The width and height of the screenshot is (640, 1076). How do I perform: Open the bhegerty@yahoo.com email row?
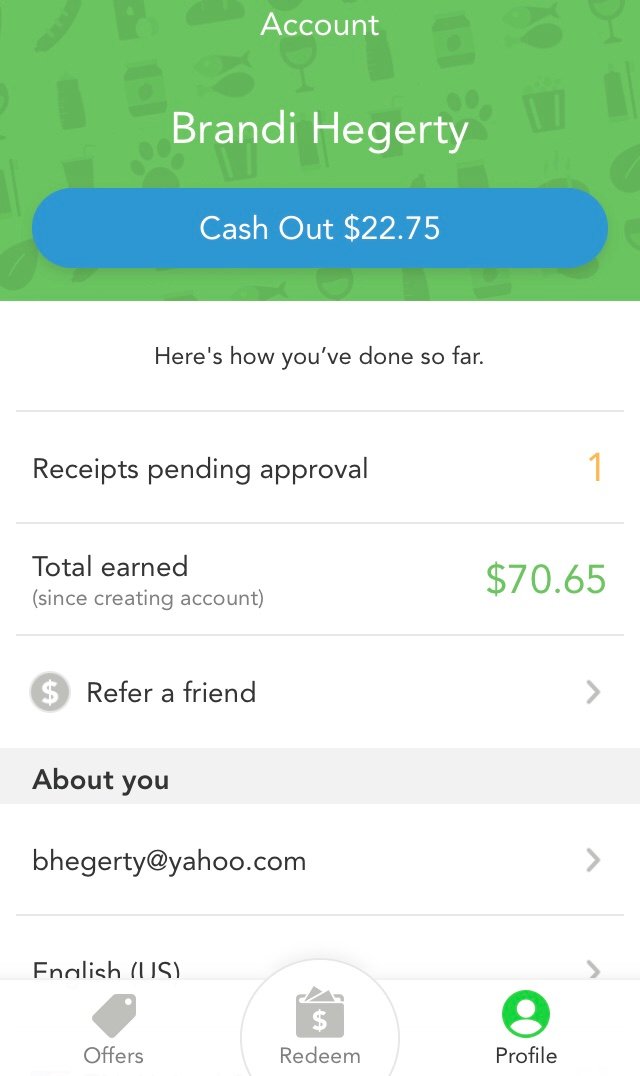320,860
